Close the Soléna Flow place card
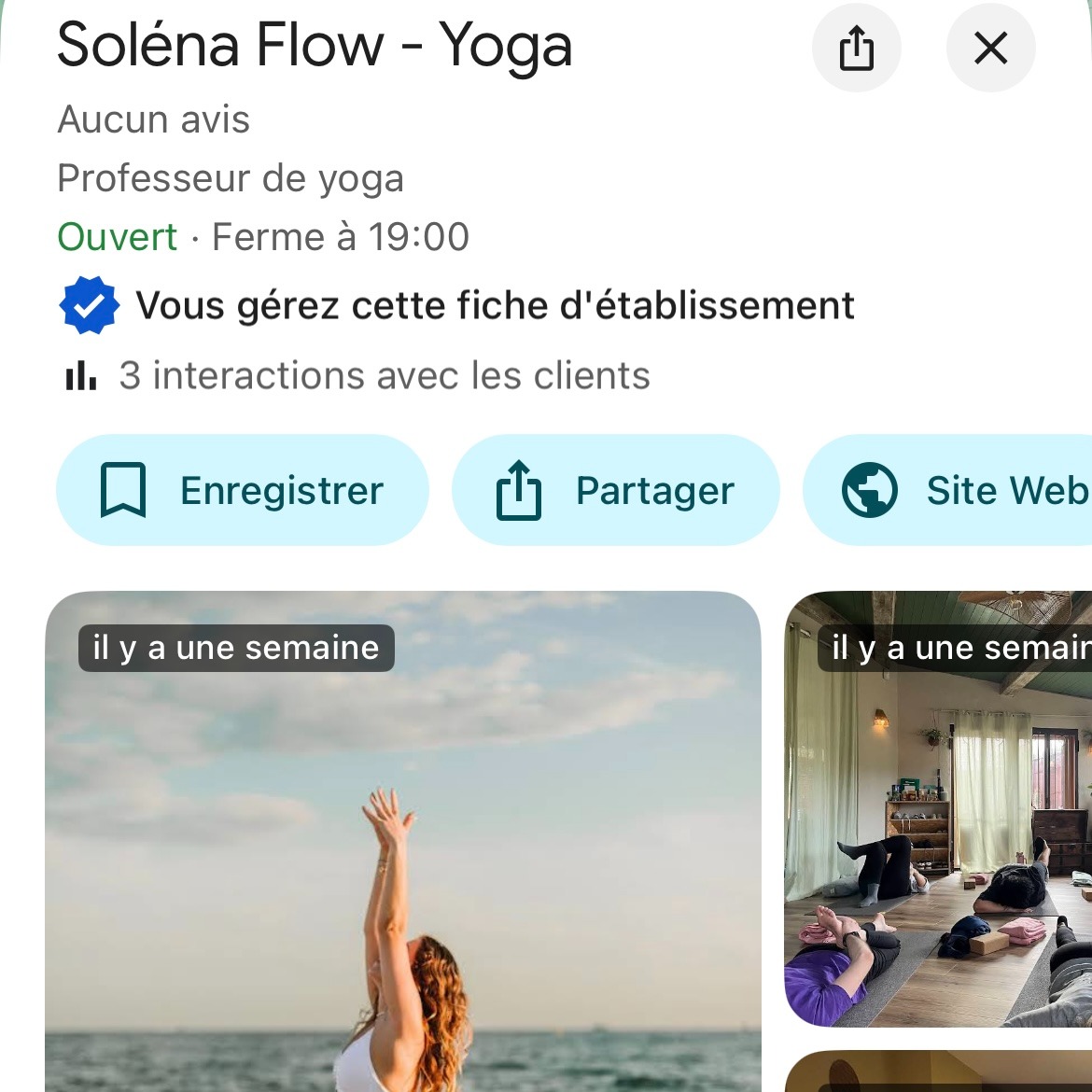1092x1092 pixels. [x=990, y=48]
